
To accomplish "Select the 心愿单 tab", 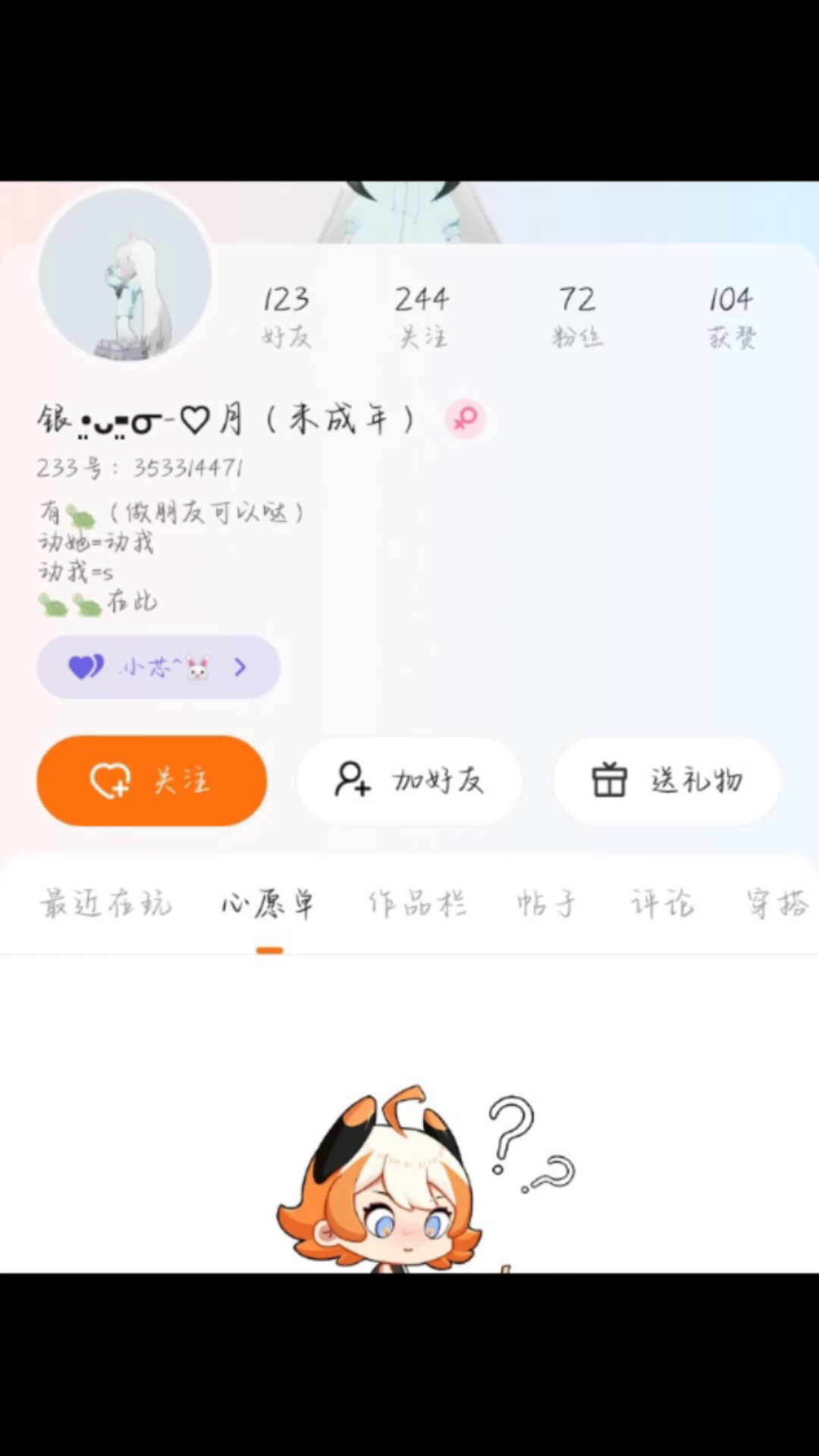I will click(268, 904).
